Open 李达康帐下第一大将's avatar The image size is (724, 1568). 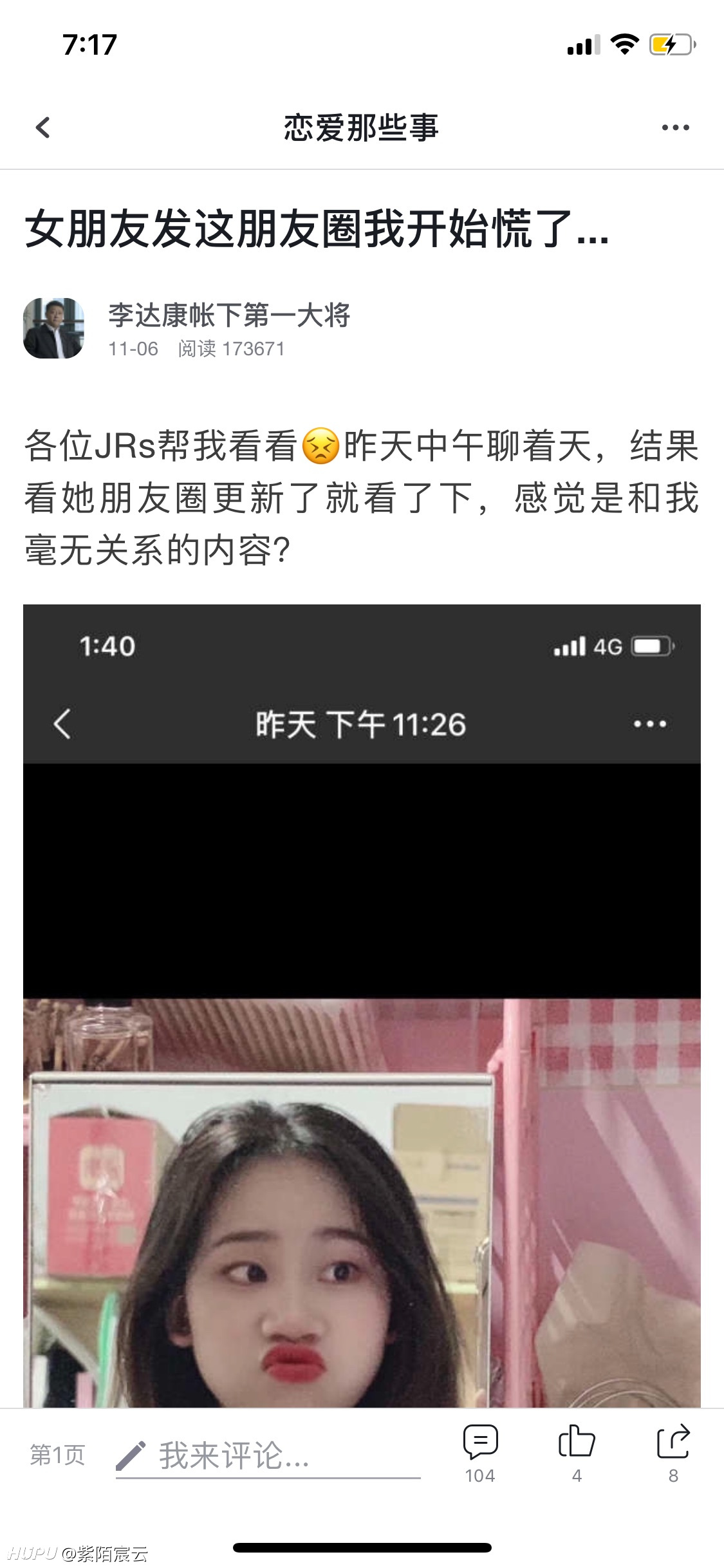pyautogui.click(x=54, y=328)
